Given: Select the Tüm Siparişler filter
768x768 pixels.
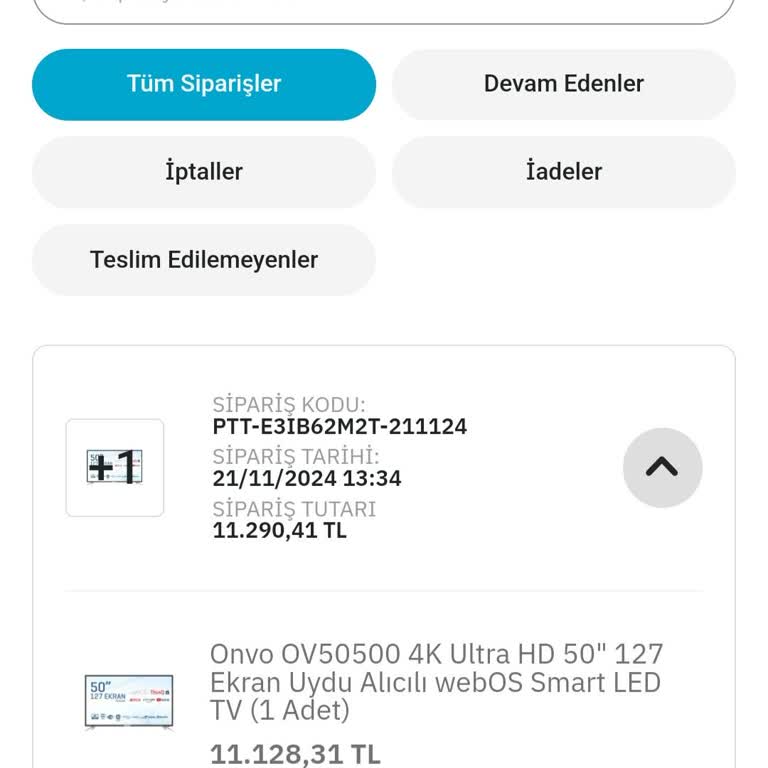Looking at the screenshot, I should coord(204,84).
